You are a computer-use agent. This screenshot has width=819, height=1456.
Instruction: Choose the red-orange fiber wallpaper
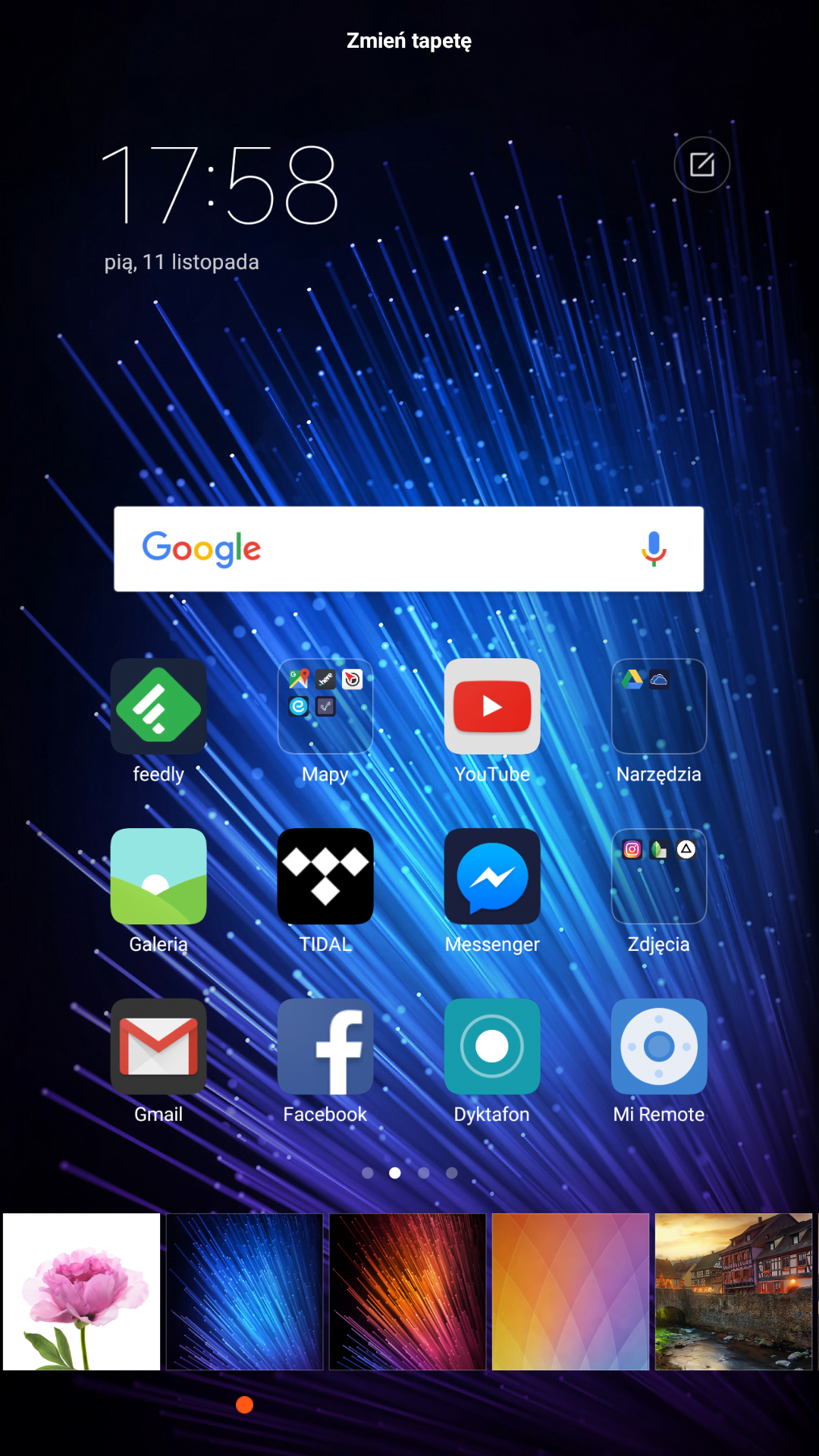[x=407, y=1291]
